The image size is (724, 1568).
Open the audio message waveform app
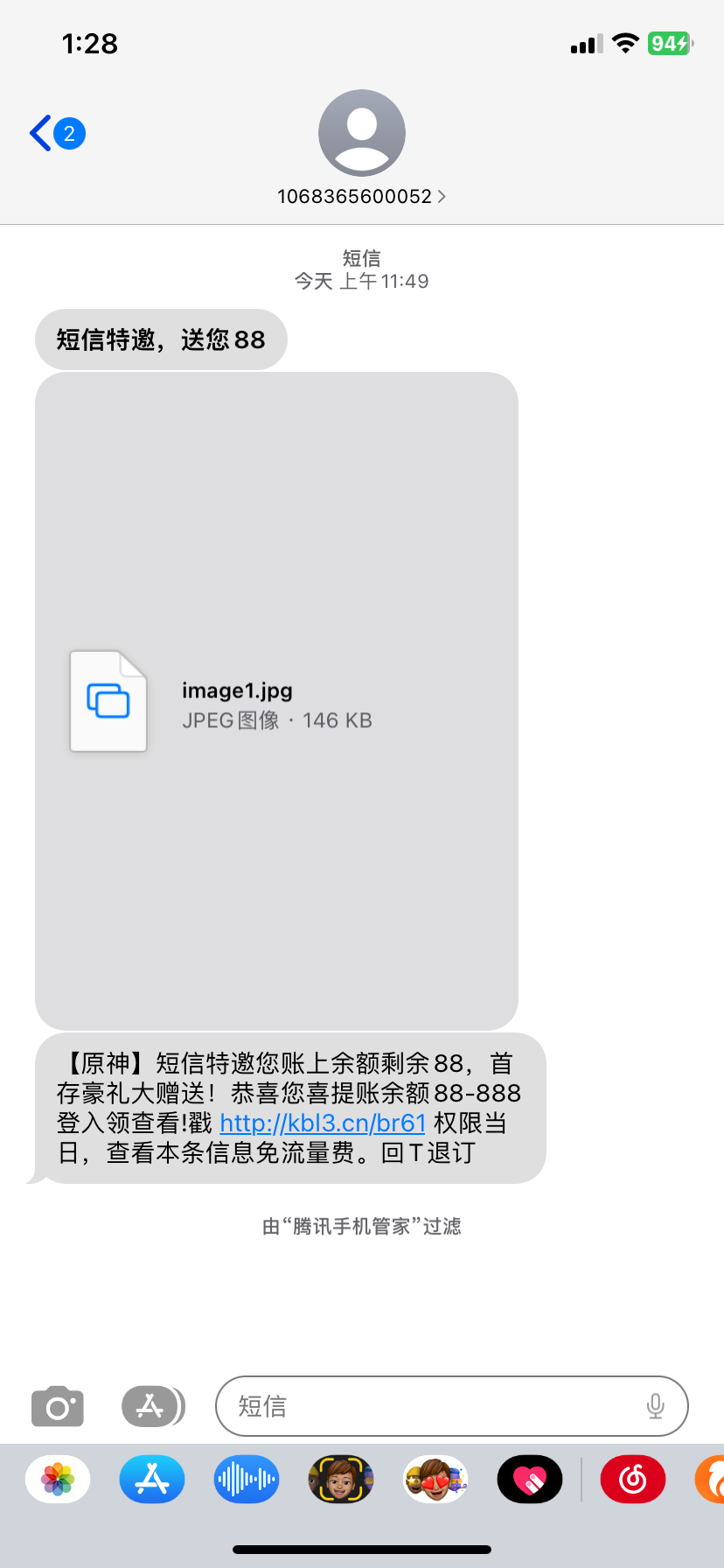pyautogui.click(x=247, y=1480)
